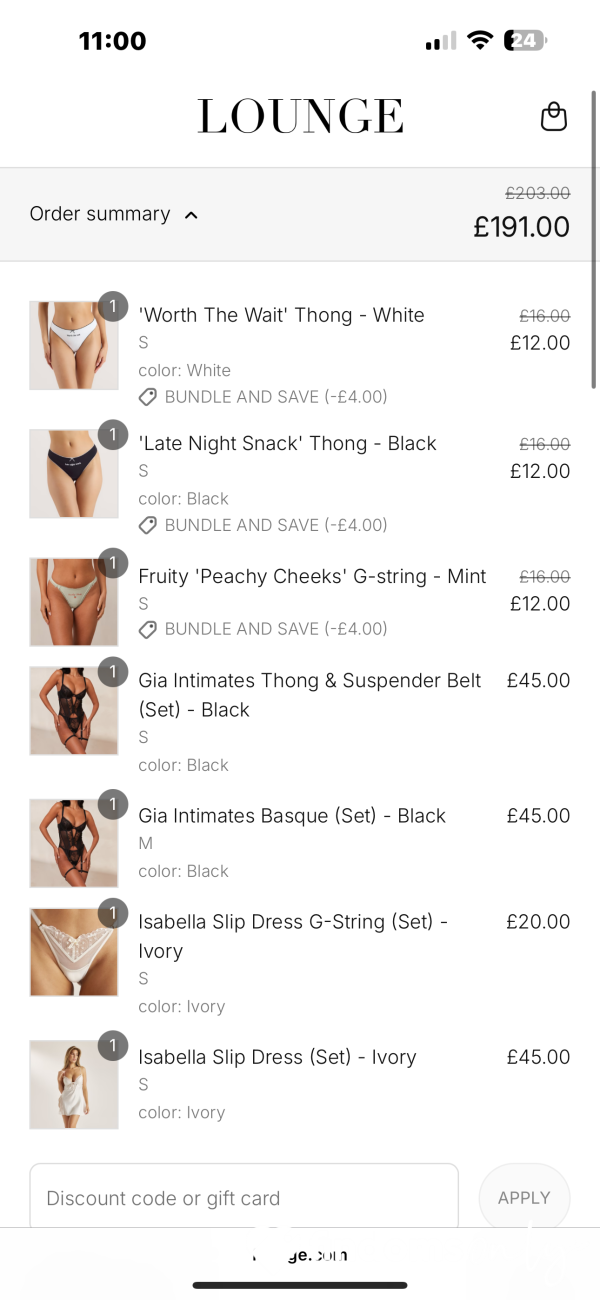
Task: Tap the Discount code or gift card field
Action: coord(244,1196)
